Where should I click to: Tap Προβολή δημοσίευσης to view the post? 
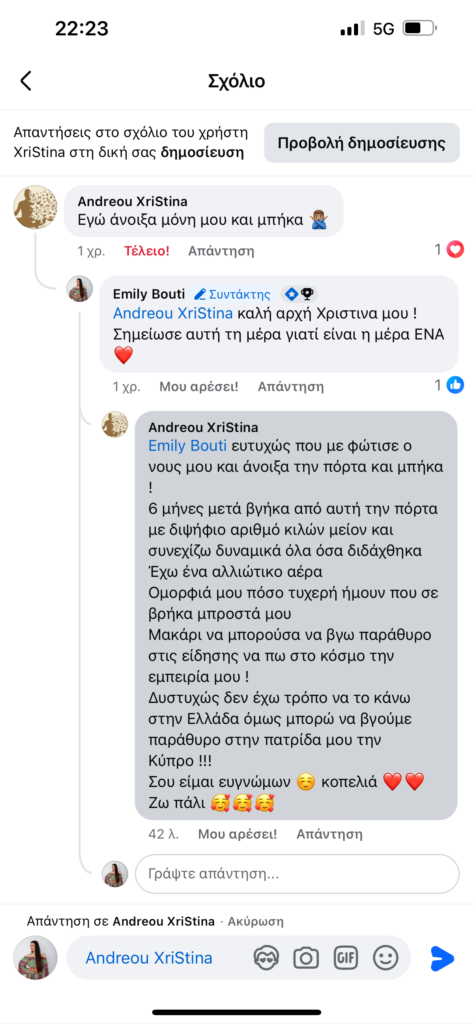[x=362, y=143]
